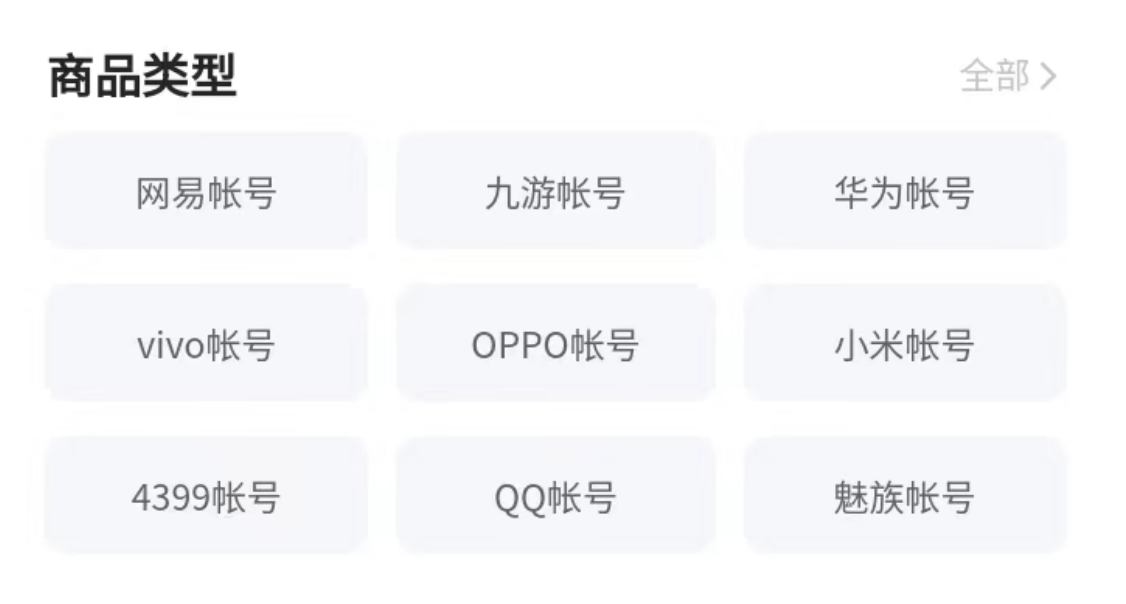Choose the OPPO帐号 chip
Screen dimensions: 1126x604
(555, 345)
